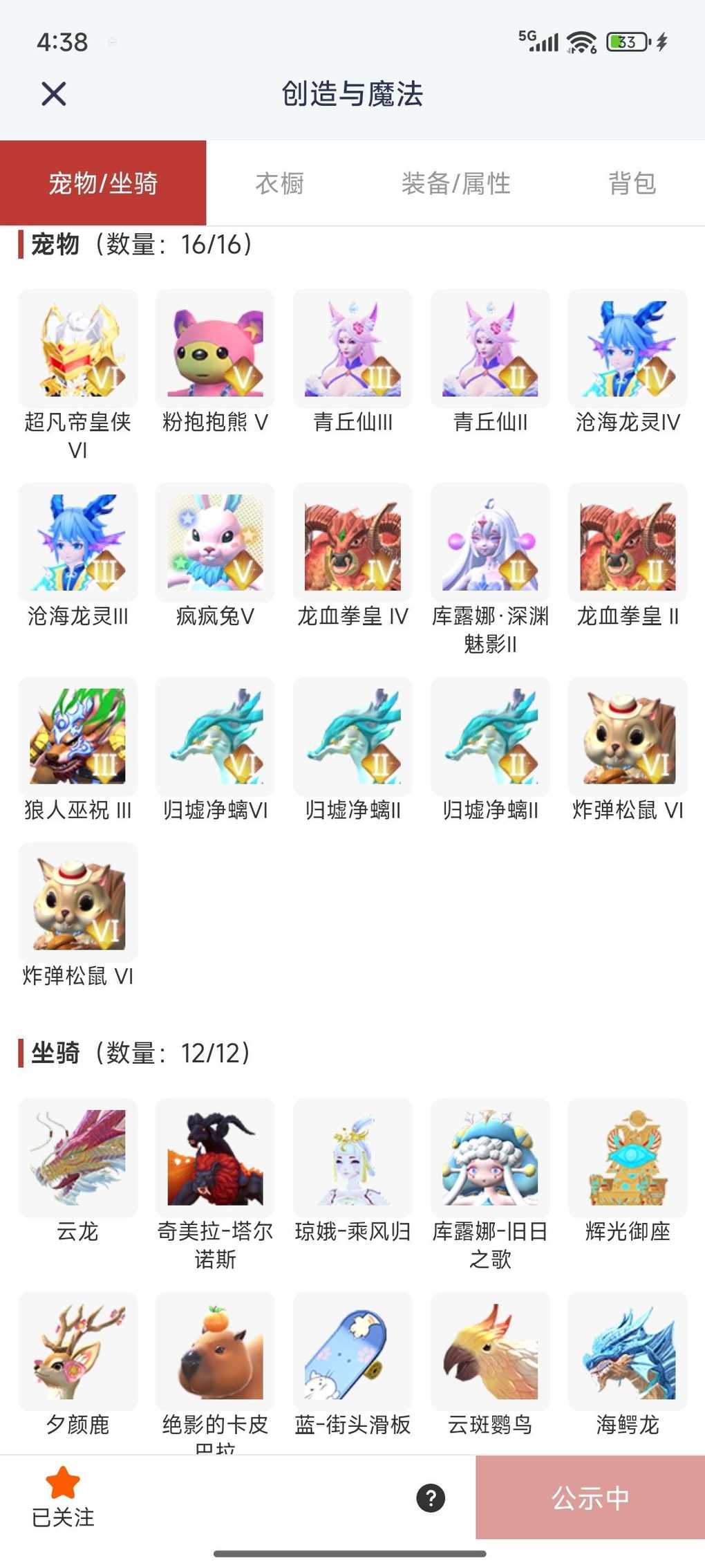View 库露娜·深渊魅影II pet details
The image size is (705, 1568).
pyautogui.click(x=490, y=543)
